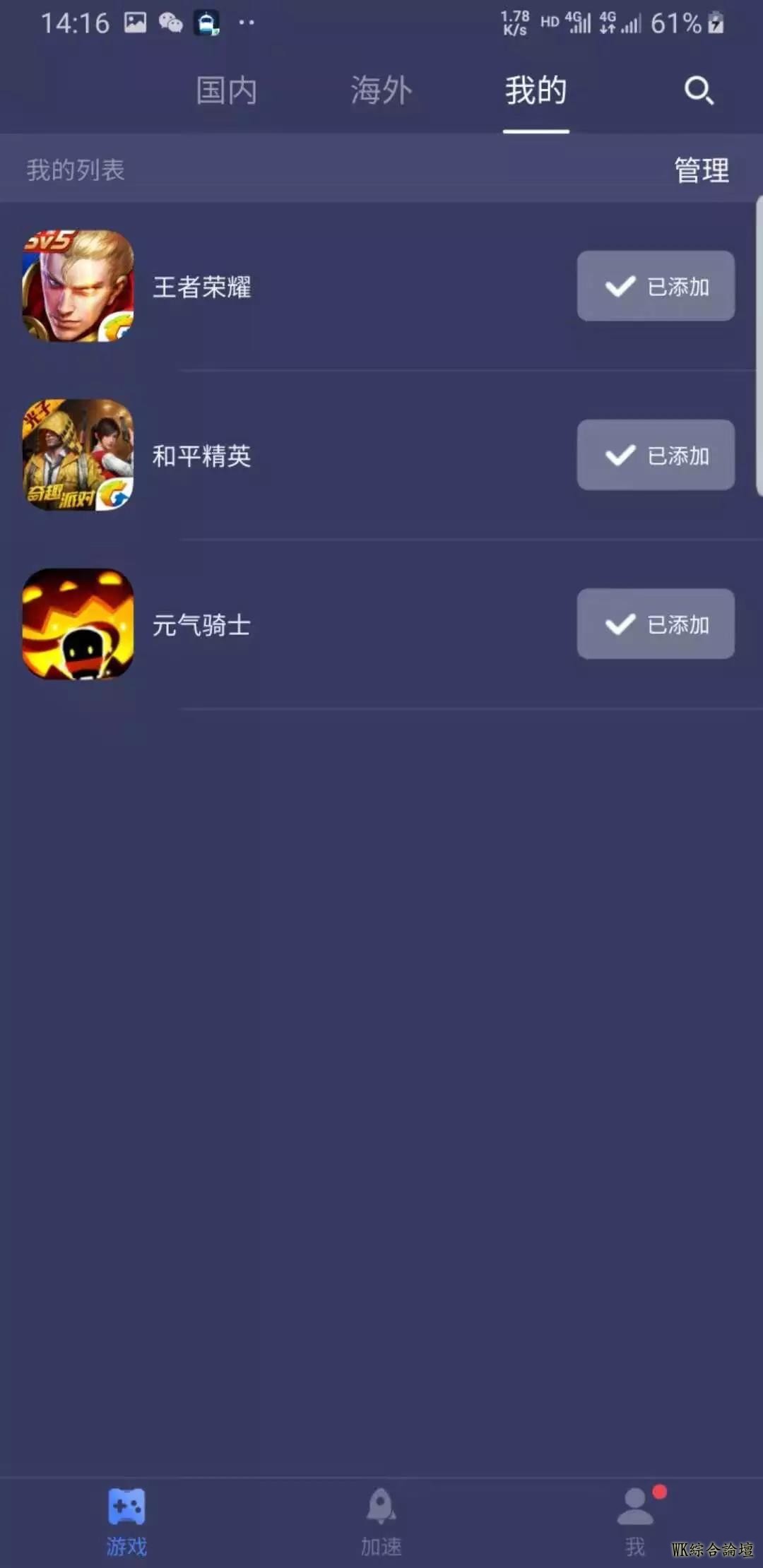Open the 我 profile tab
Image resolution: width=763 pixels, height=1568 pixels.
click(636, 1522)
